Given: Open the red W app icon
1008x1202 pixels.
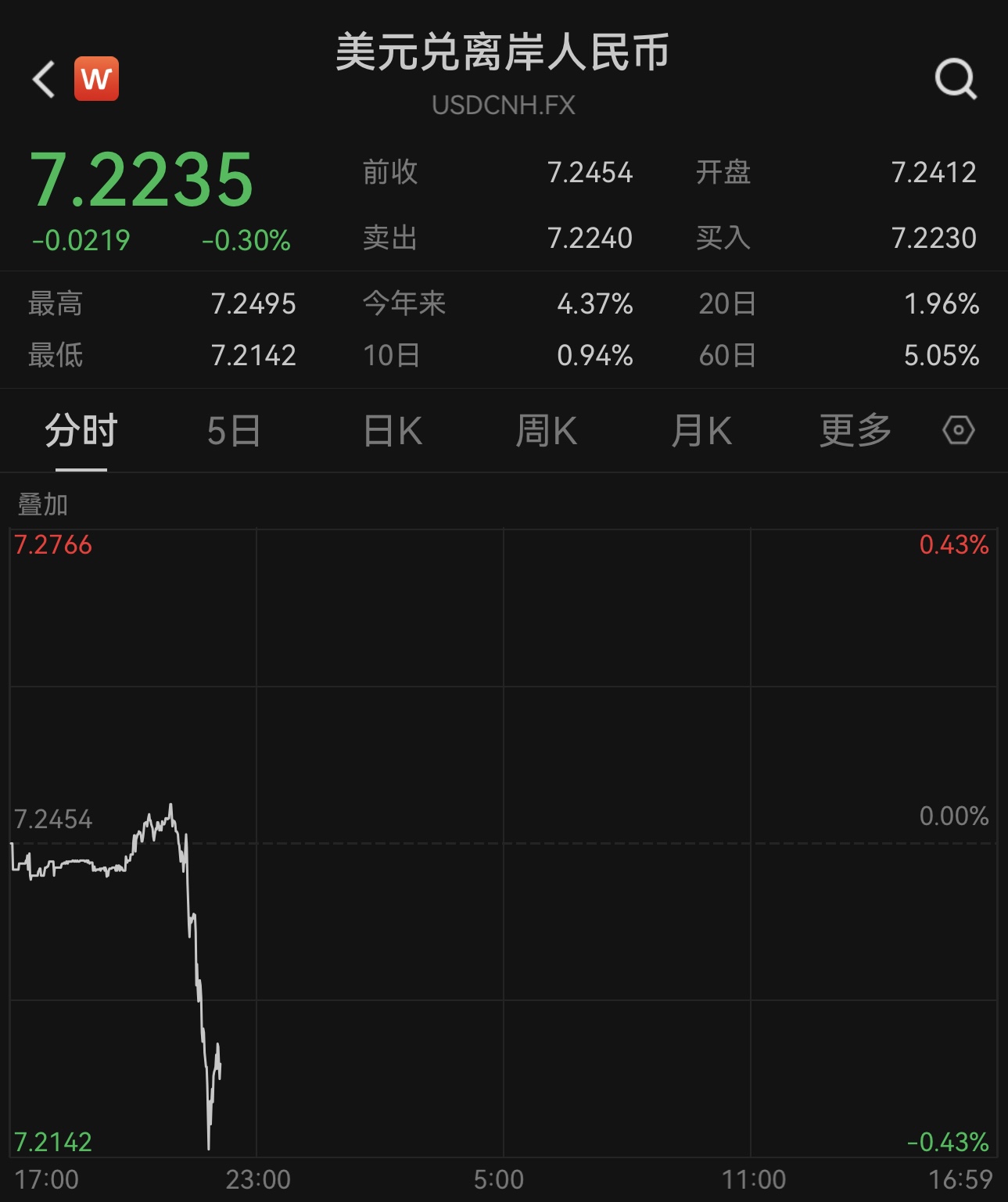Looking at the screenshot, I should pos(96,79).
